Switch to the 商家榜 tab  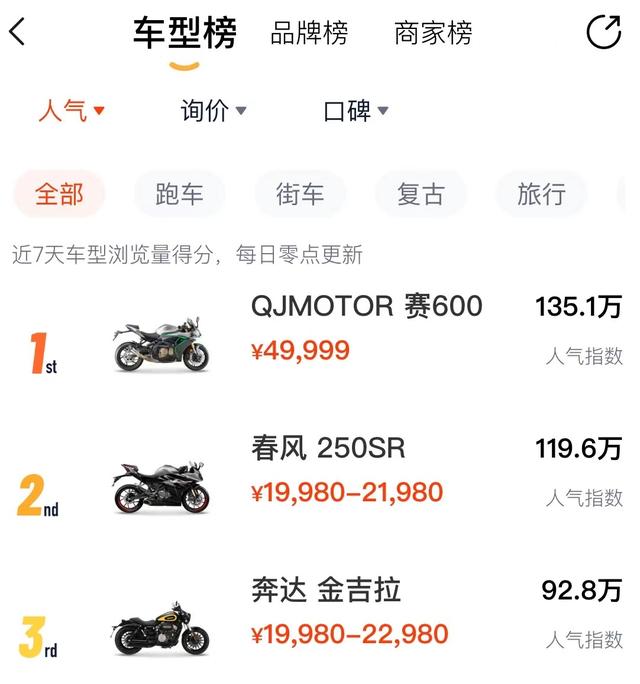click(x=433, y=33)
